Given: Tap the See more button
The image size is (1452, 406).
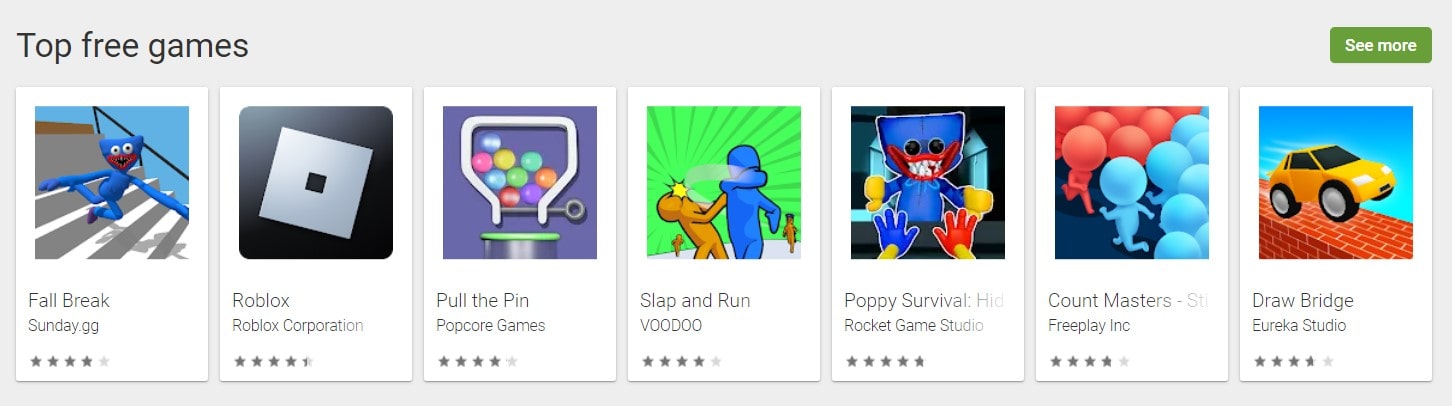Looking at the screenshot, I should 1380,45.
